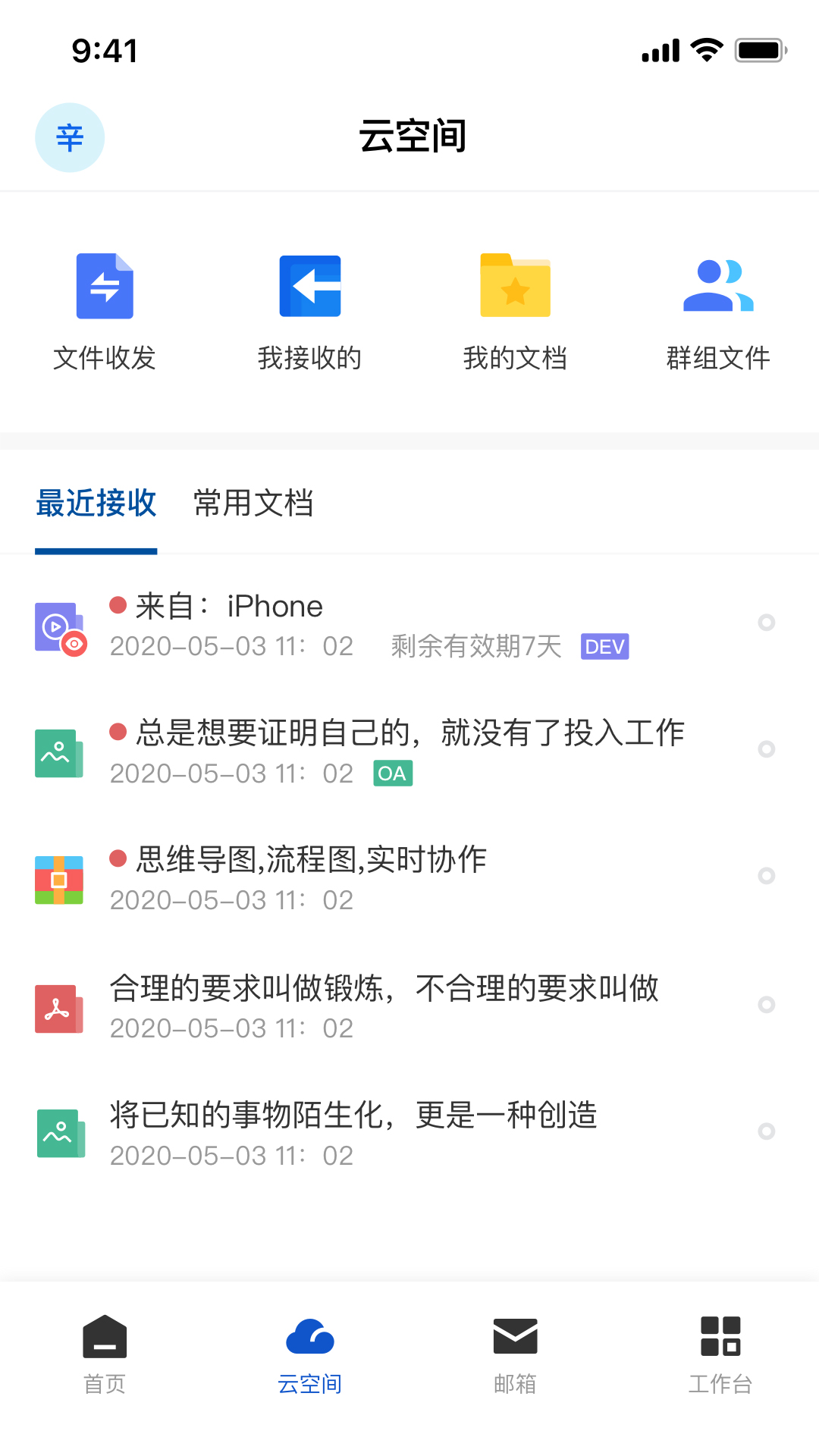Image resolution: width=819 pixels, height=1456 pixels.
Task: Click the video file icon from iPhone
Action: [x=59, y=626]
